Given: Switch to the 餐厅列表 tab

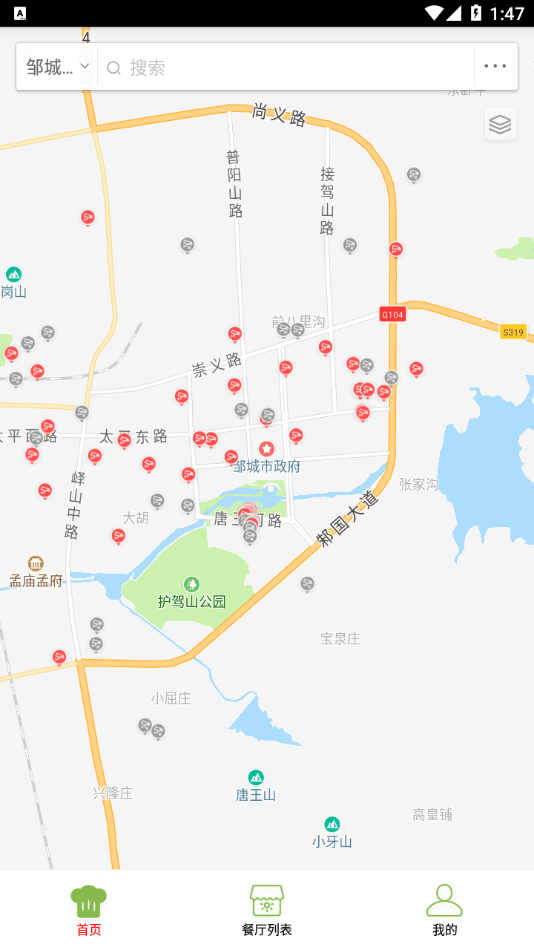Looking at the screenshot, I should coord(267,910).
